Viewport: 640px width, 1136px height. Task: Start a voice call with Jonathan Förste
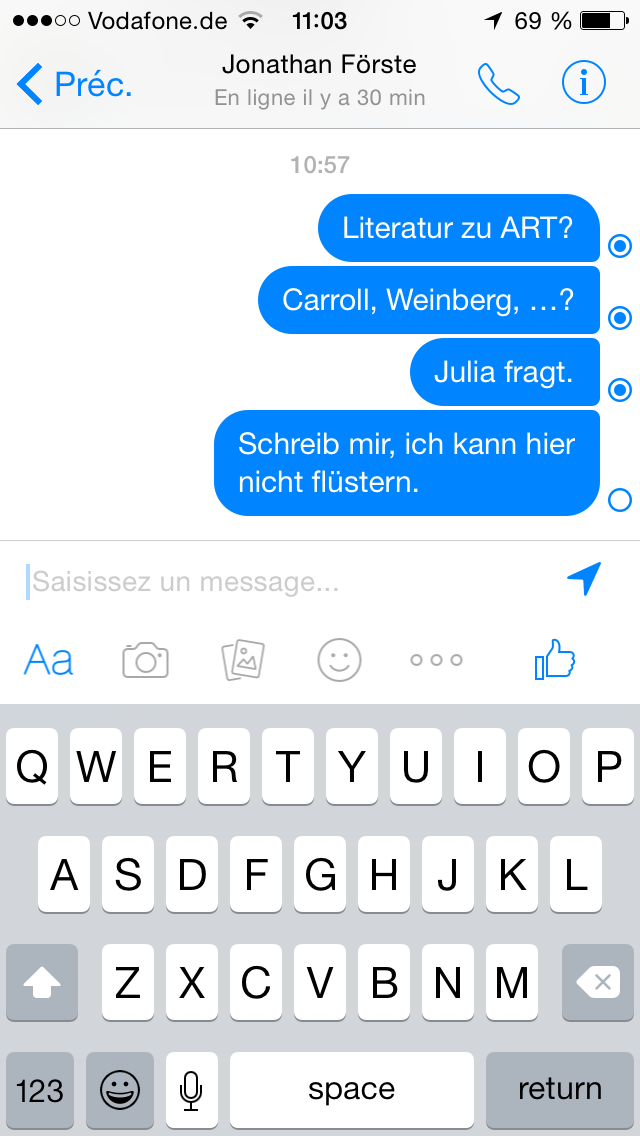tap(499, 84)
